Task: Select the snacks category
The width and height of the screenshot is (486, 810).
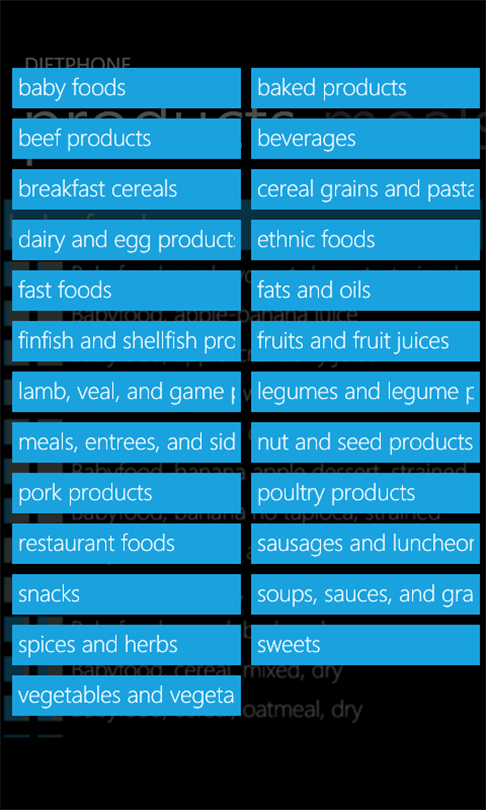Action: pos(127,594)
